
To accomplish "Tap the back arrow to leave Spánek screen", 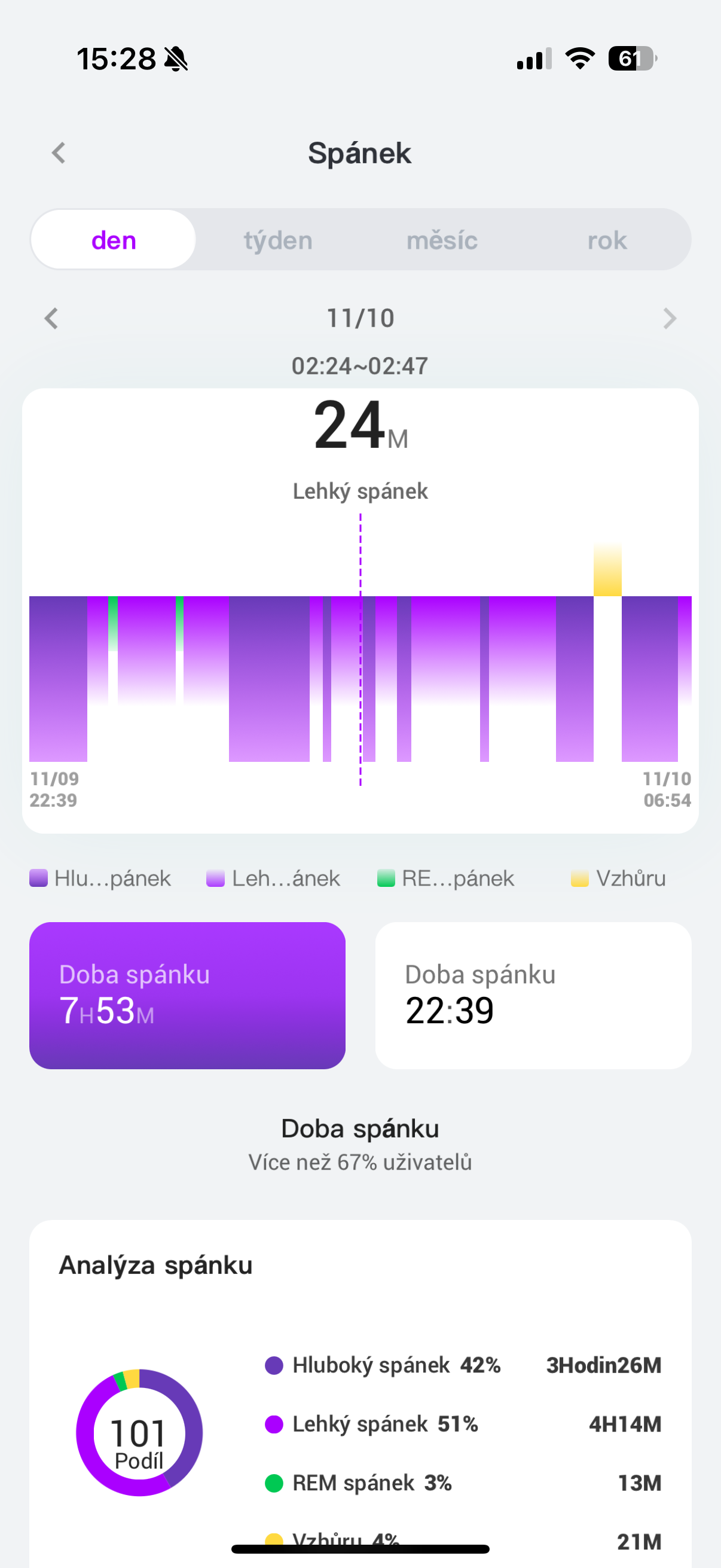I will click(59, 152).
